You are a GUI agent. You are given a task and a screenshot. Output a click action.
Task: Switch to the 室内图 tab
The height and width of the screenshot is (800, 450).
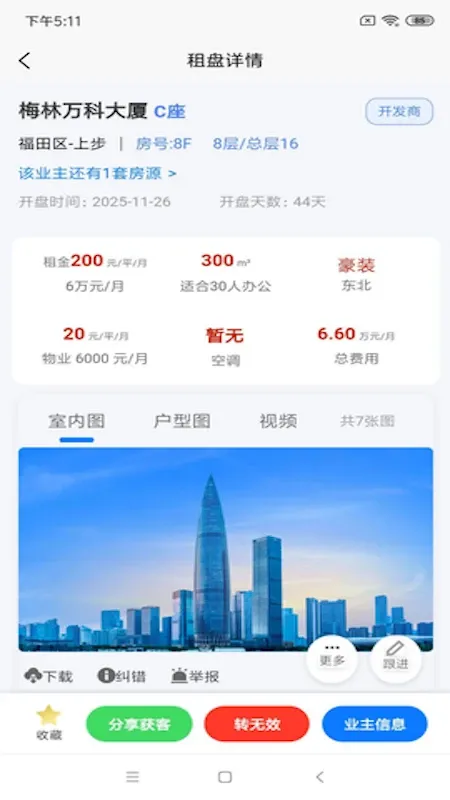(x=77, y=421)
